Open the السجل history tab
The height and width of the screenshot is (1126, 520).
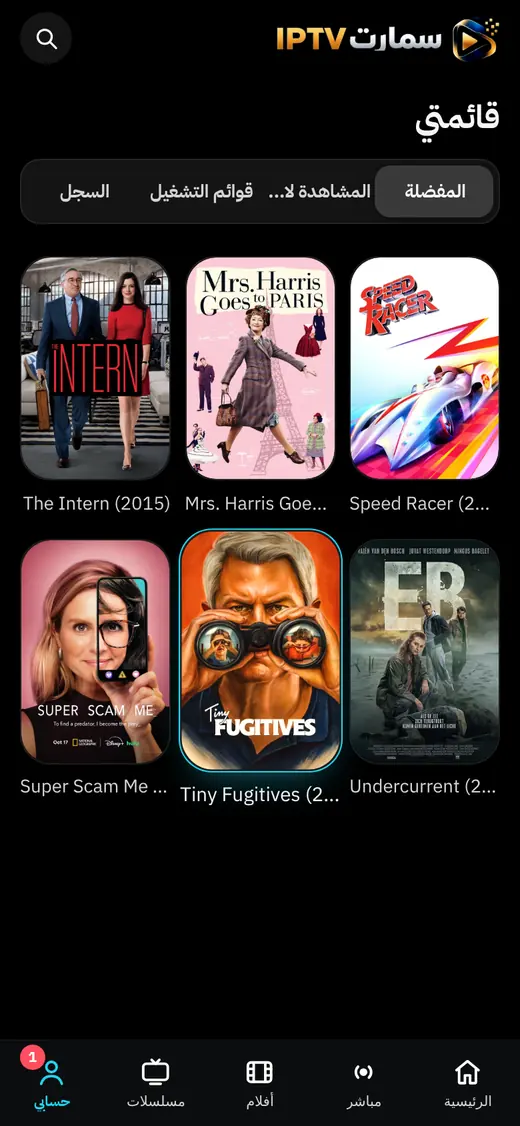pyautogui.click(x=84, y=192)
